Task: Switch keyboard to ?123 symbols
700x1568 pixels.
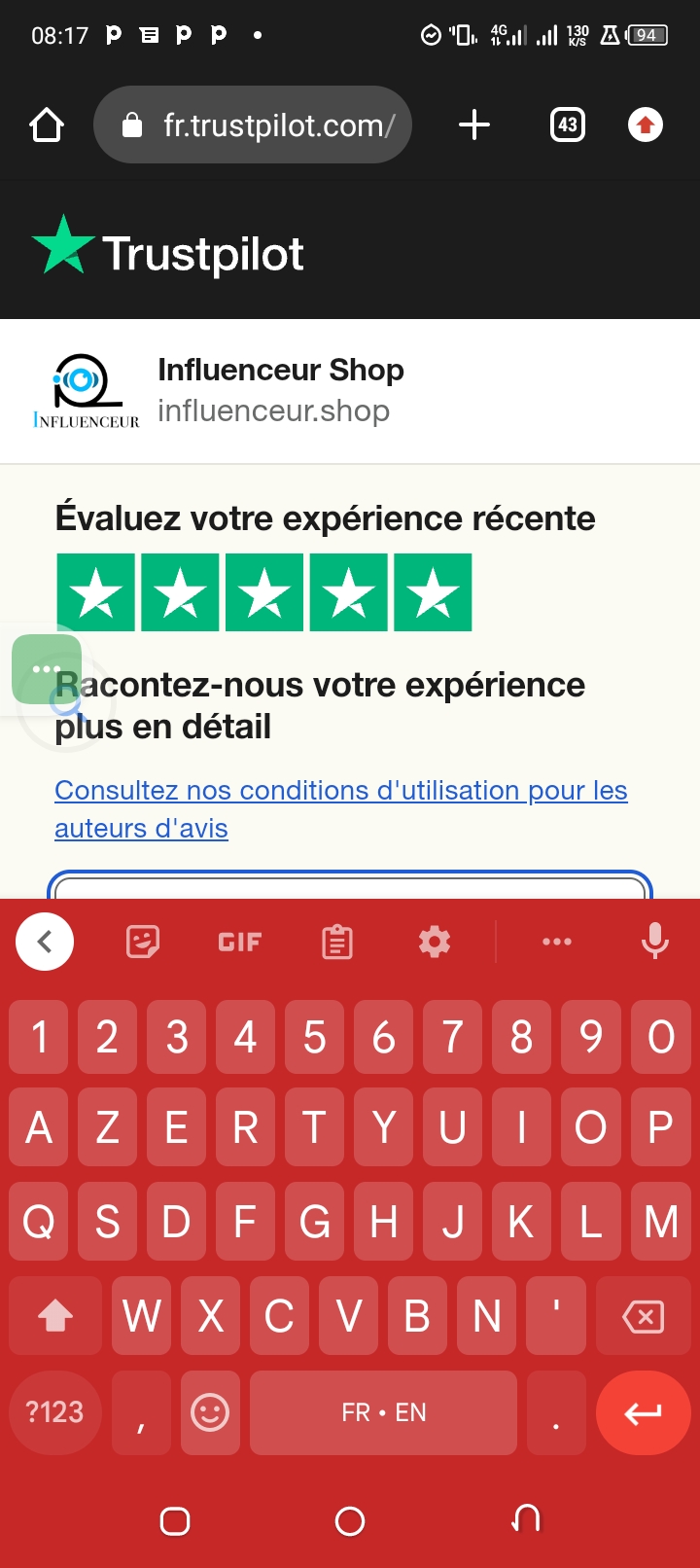Action: [x=54, y=1412]
